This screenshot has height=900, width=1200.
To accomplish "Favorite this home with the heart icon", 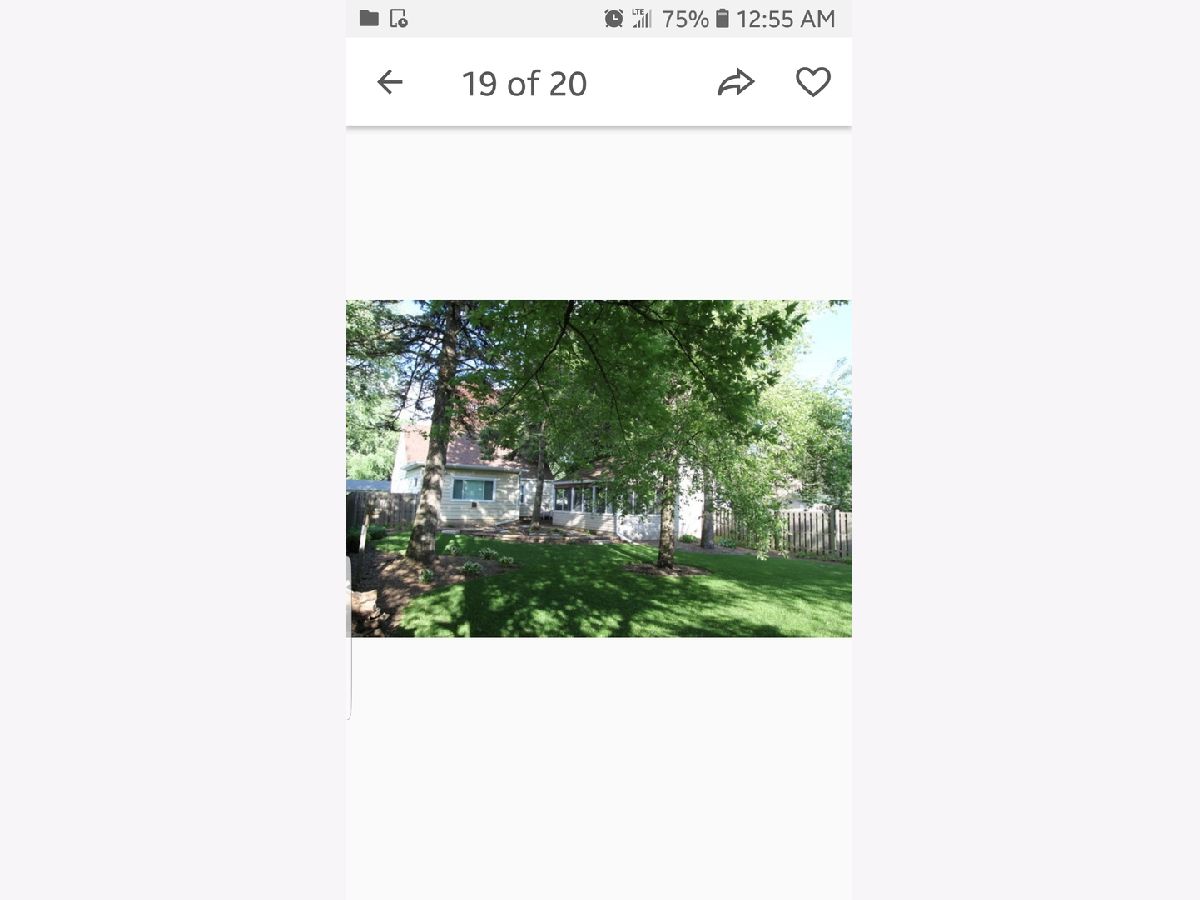I will tap(813, 82).
